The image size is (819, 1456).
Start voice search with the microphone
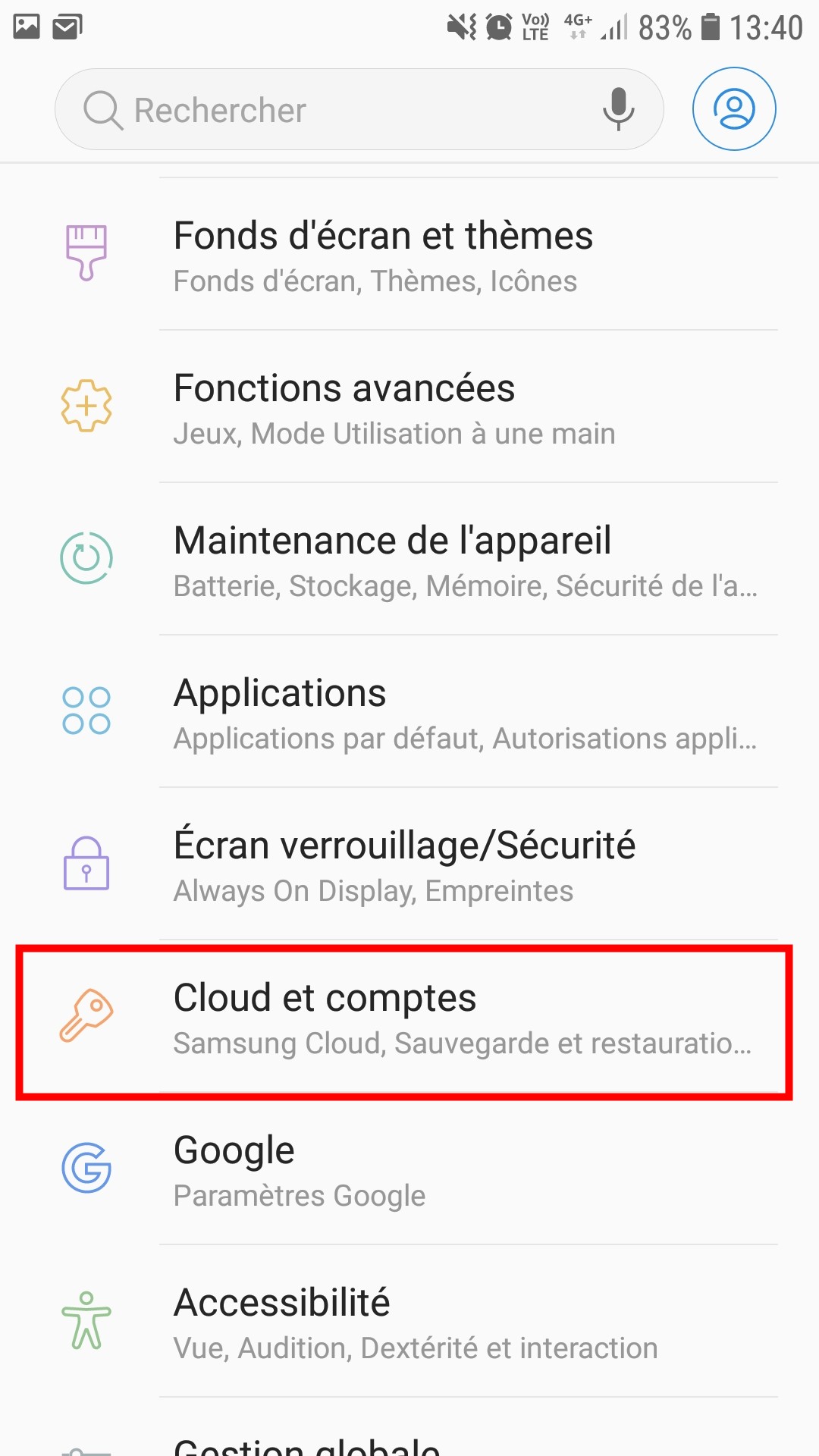[x=618, y=108]
